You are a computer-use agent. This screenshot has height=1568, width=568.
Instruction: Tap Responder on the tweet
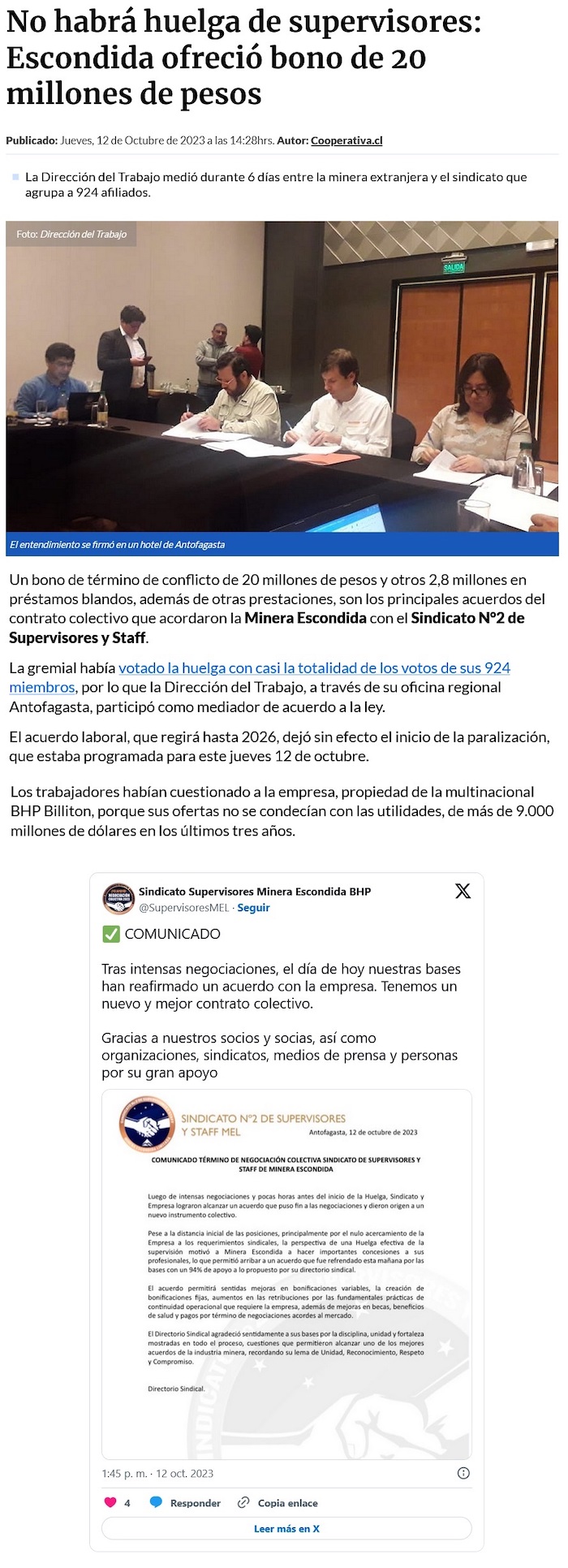pos(186,1503)
